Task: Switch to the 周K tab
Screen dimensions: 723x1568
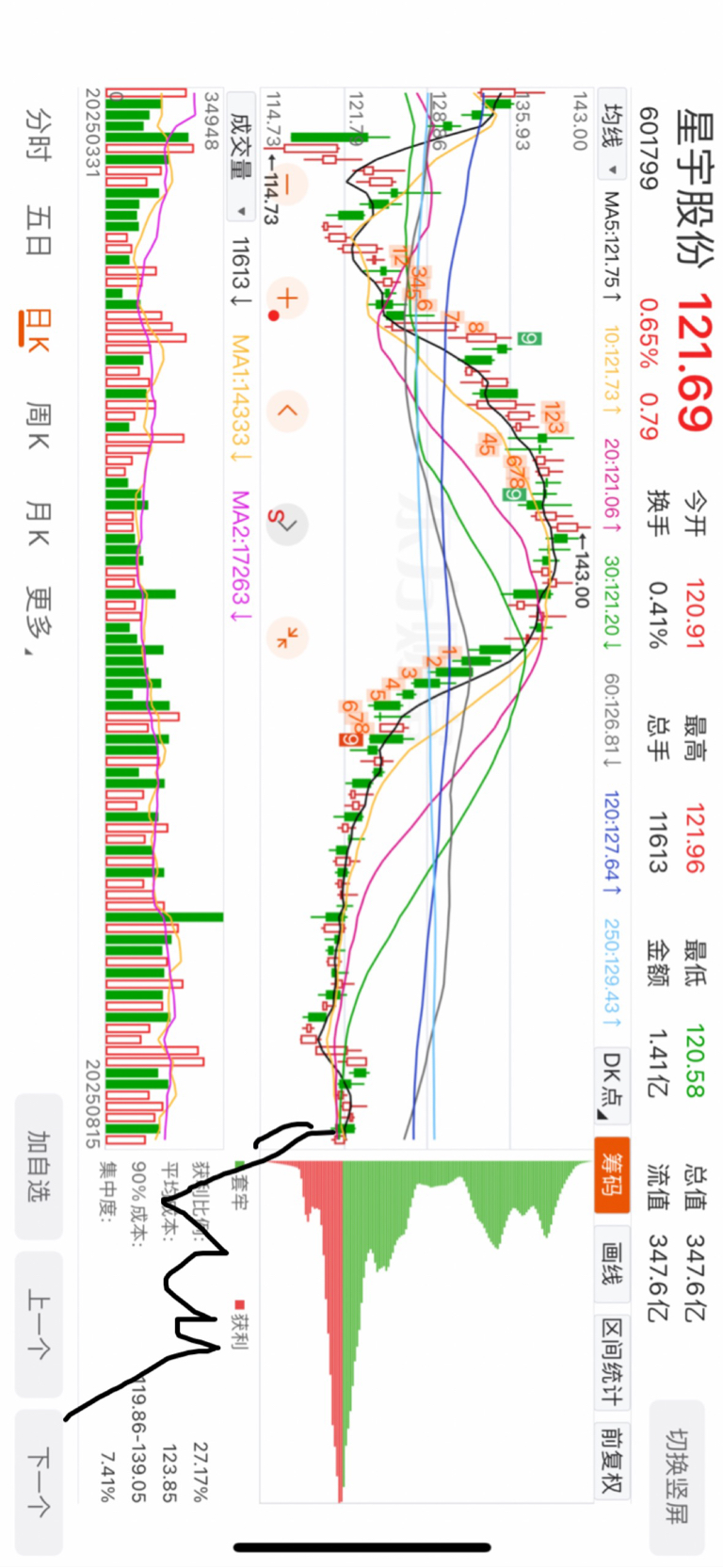Action: click(x=39, y=425)
